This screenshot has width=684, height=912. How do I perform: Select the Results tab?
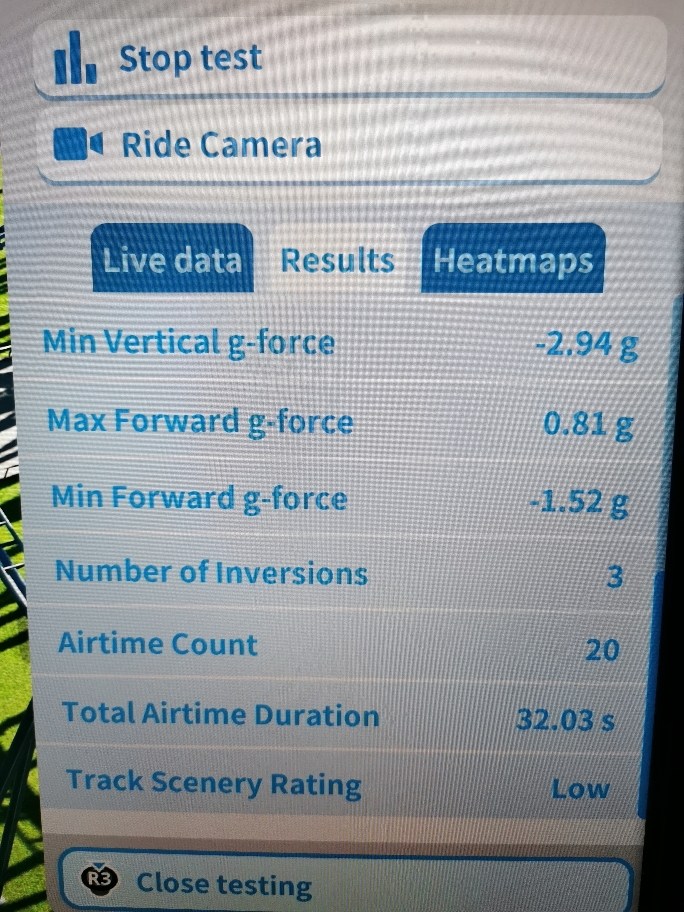coord(337,261)
